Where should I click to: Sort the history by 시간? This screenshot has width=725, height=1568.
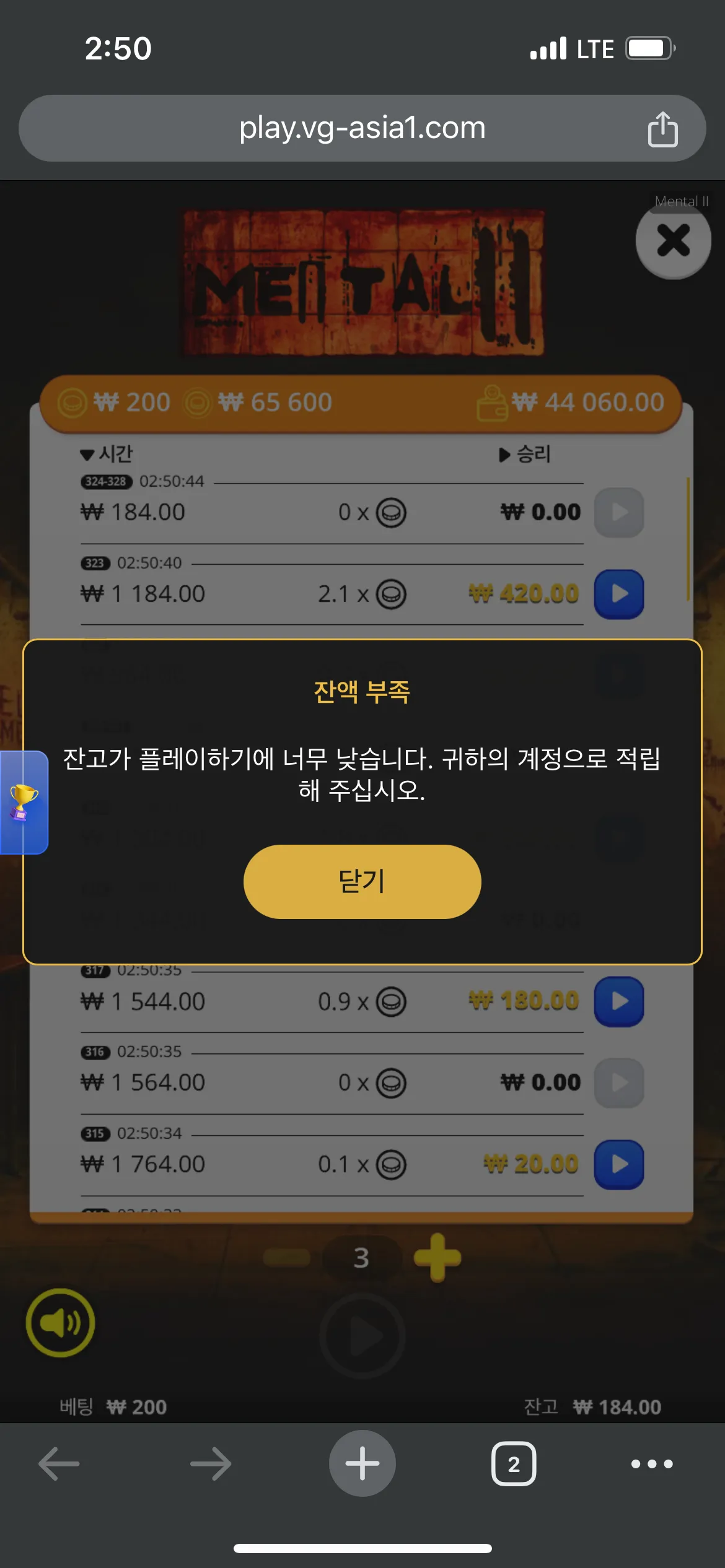point(107,454)
